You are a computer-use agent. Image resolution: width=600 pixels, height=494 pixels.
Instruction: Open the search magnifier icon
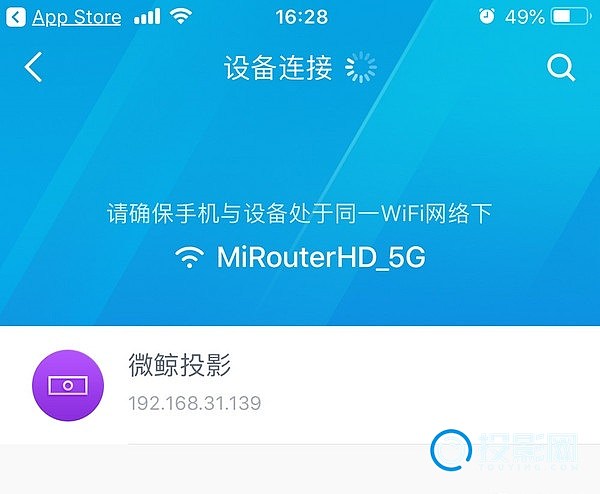pos(561,68)
